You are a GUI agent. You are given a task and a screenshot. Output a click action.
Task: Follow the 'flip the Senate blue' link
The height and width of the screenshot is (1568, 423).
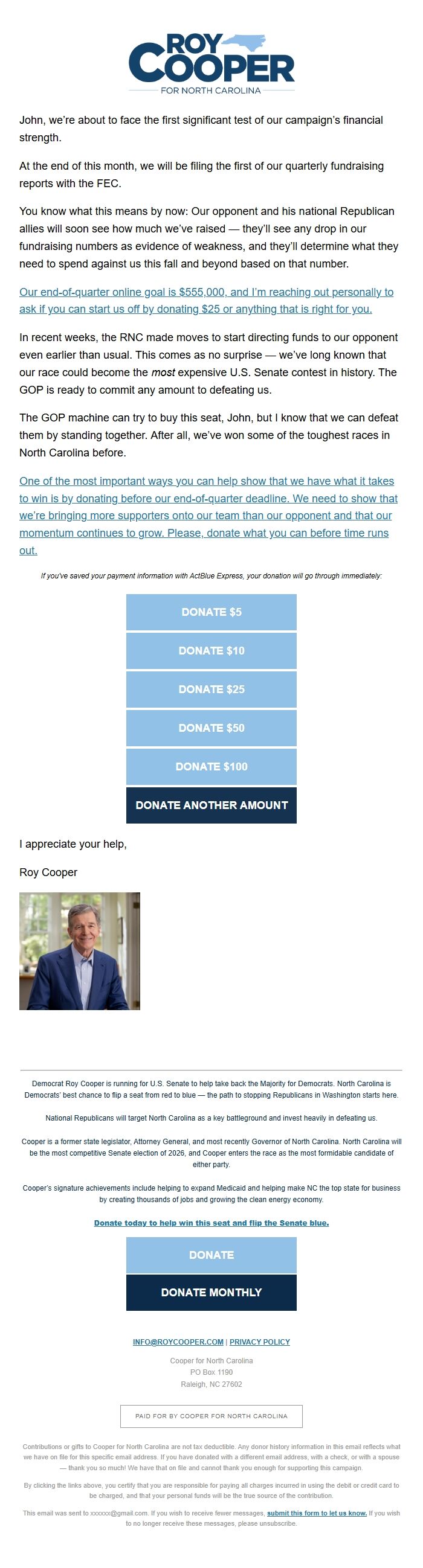point(211,1223)
